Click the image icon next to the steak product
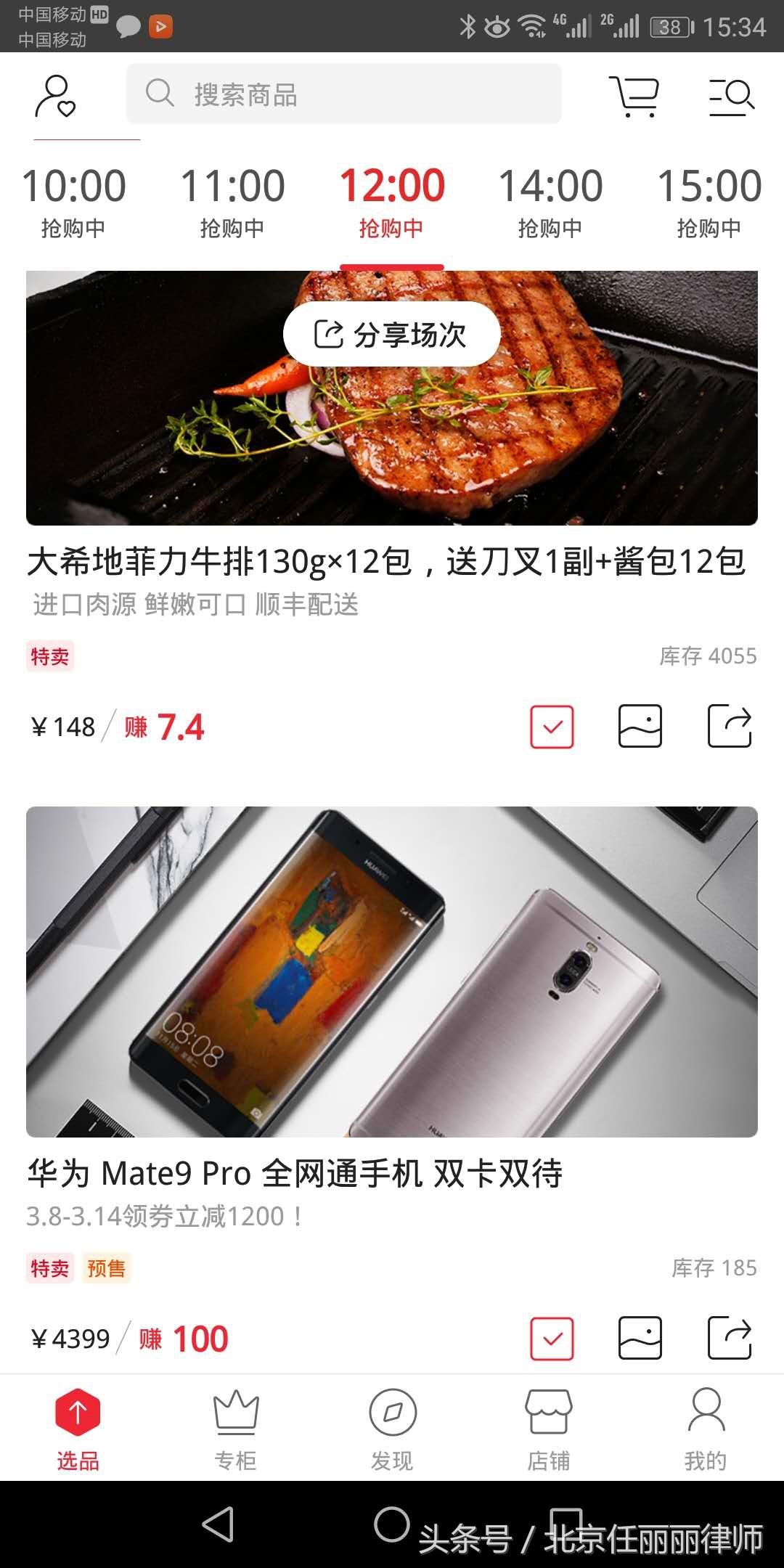This screenshot has width=784, height=1568. (640, 726)
